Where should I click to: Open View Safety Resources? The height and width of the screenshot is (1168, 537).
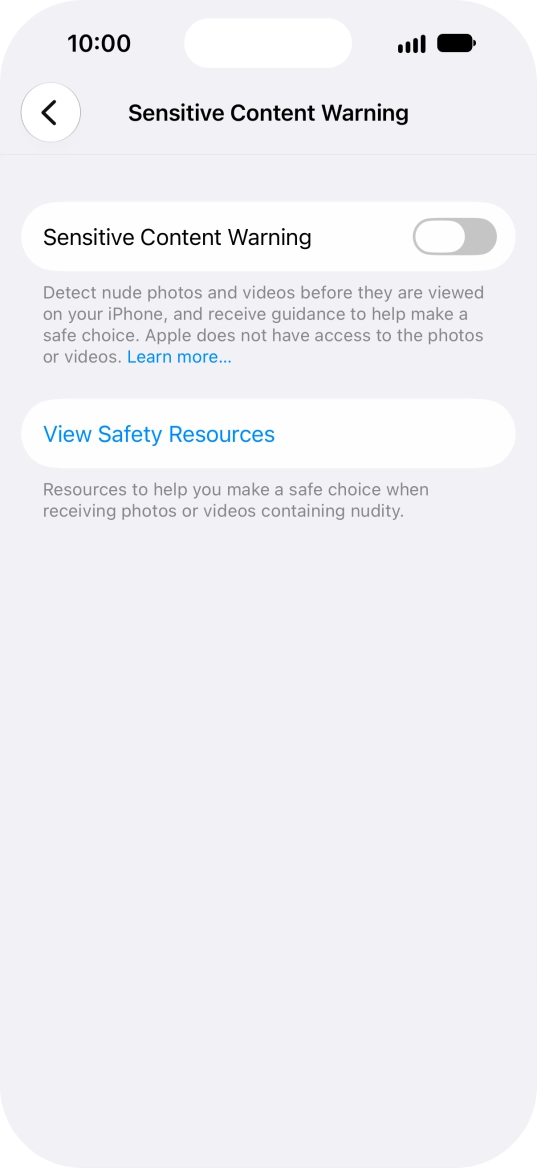[268, 434]
